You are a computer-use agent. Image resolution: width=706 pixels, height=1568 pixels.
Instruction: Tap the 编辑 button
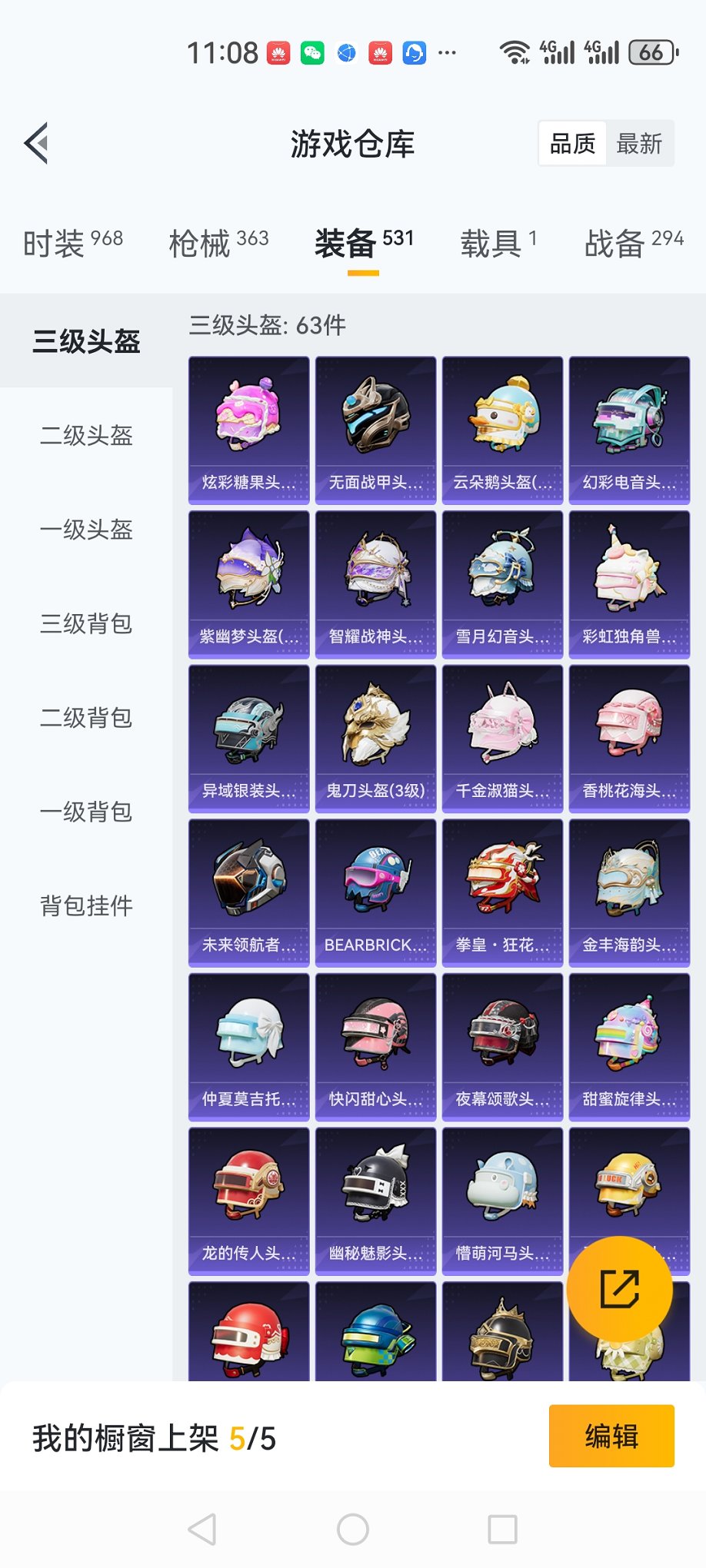coord(611,1436)
